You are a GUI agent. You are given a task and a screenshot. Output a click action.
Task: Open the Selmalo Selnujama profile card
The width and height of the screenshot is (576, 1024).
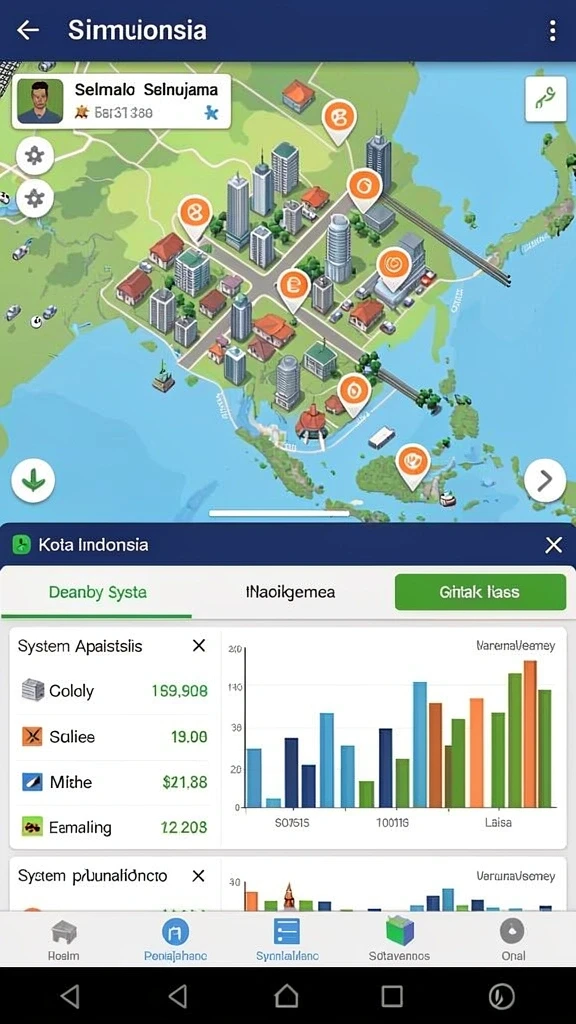(121, 101)
